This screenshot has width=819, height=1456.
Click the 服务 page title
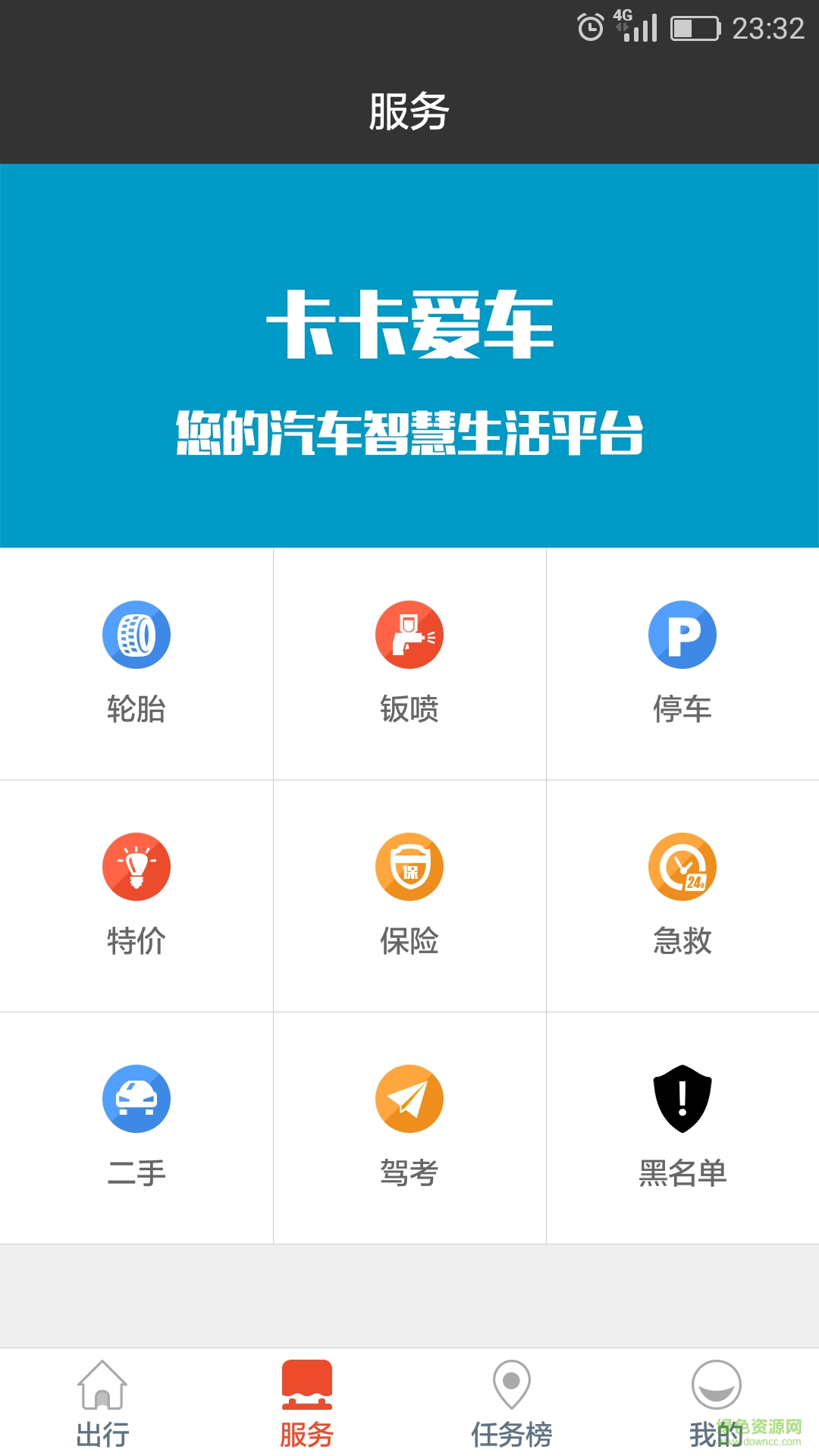pyautogui.click(x=409, y=108)
